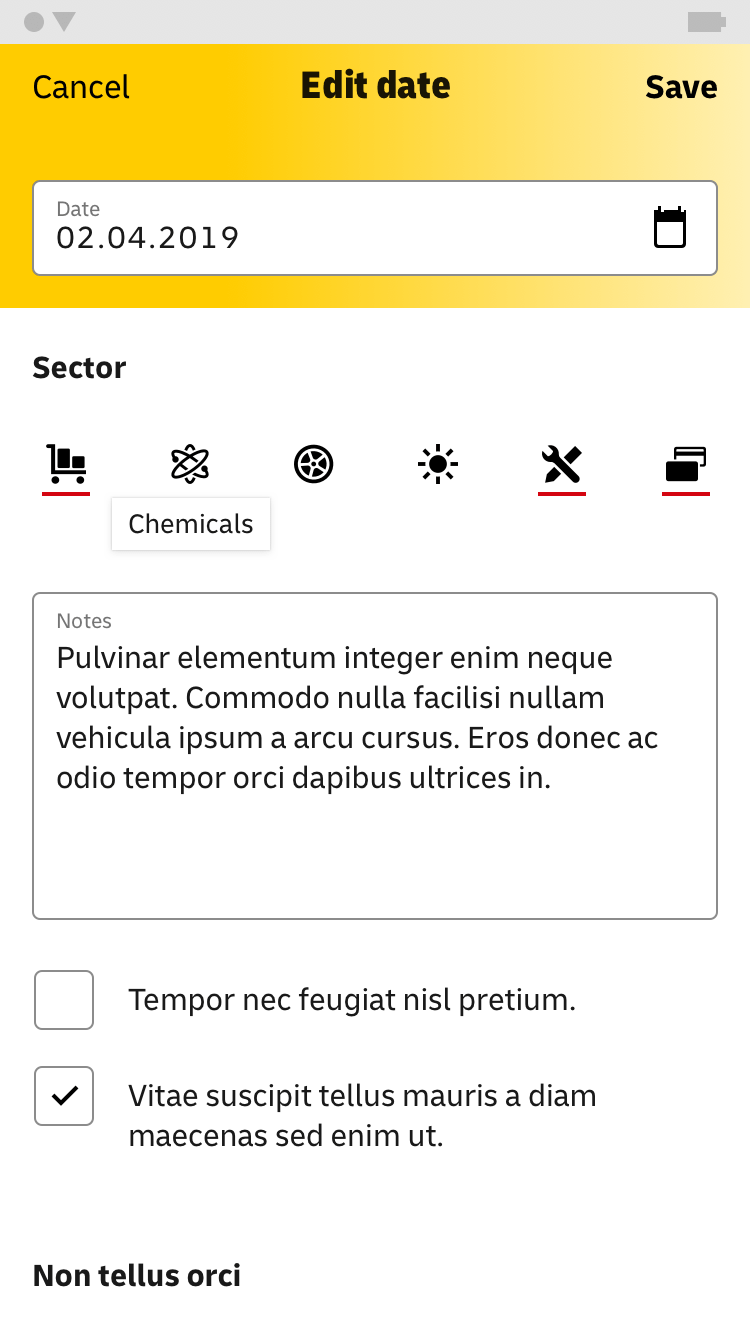Save the edited date
Image resolution: width=750 pixels, height=1334 pixels.
pyautogui.click(x=681, y=87)
